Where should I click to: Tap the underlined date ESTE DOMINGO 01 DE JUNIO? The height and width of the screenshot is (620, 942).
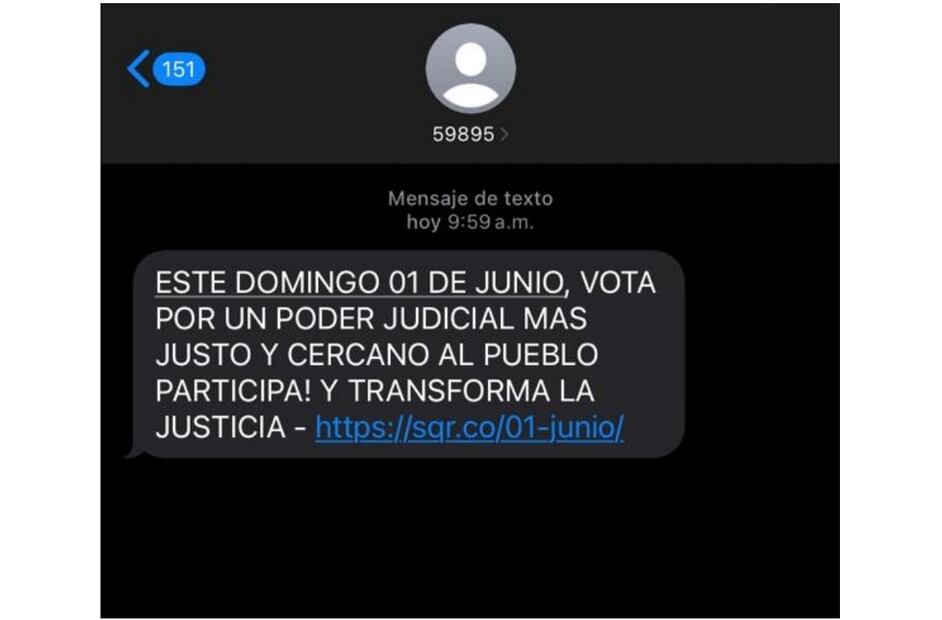[361, 283]
